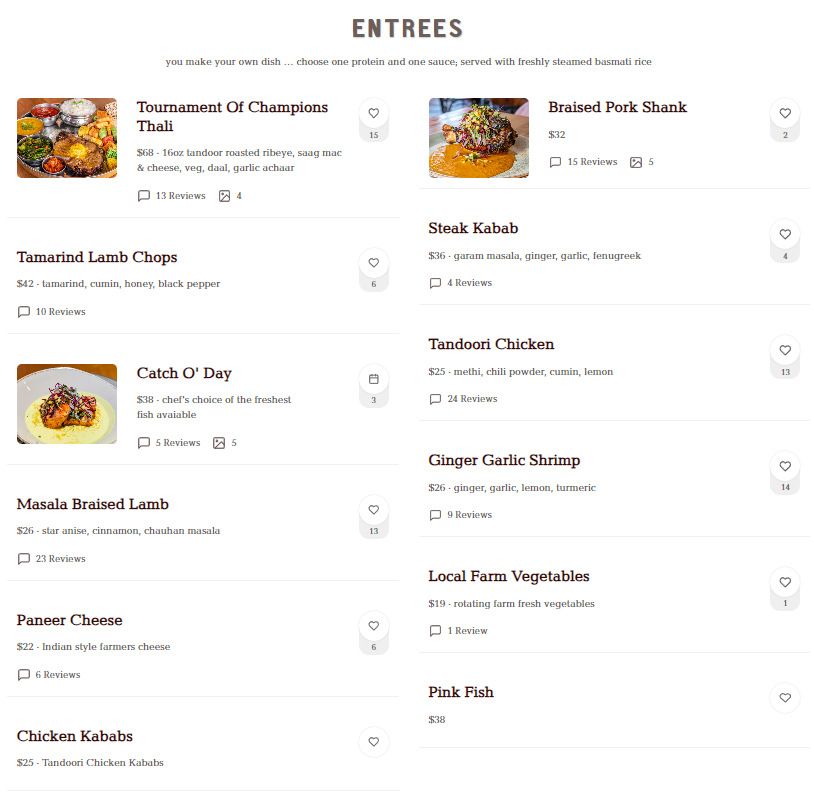This screenshot has width=814, height=793.
Task: Tap the heart on Tamarind Lamb Chops
Action: (373, 263)
